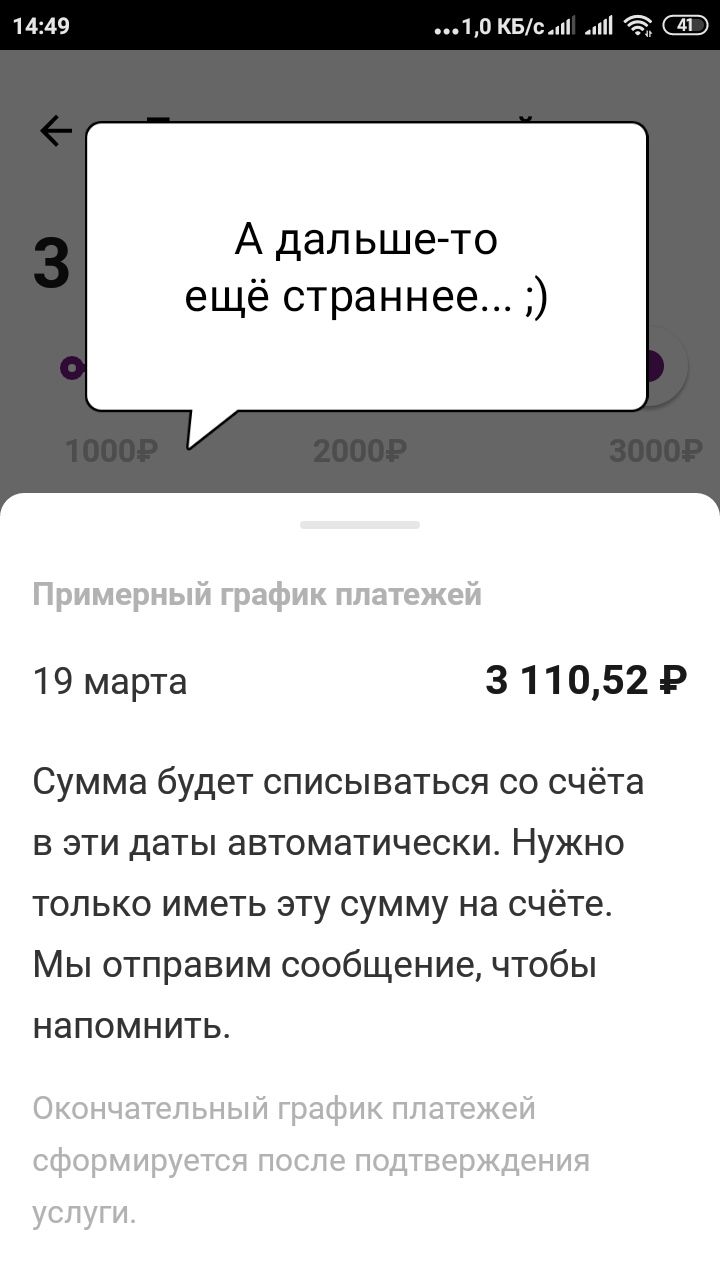Viewport: 720px width, 1280px height.
Task: Tap the bottom sheet drag handle
Action: [360, 525]
